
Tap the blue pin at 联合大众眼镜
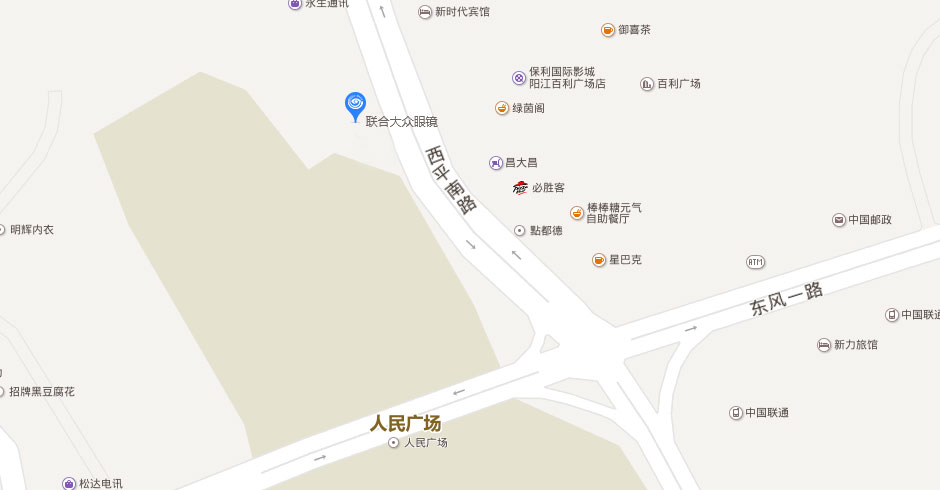coord(355,104)
